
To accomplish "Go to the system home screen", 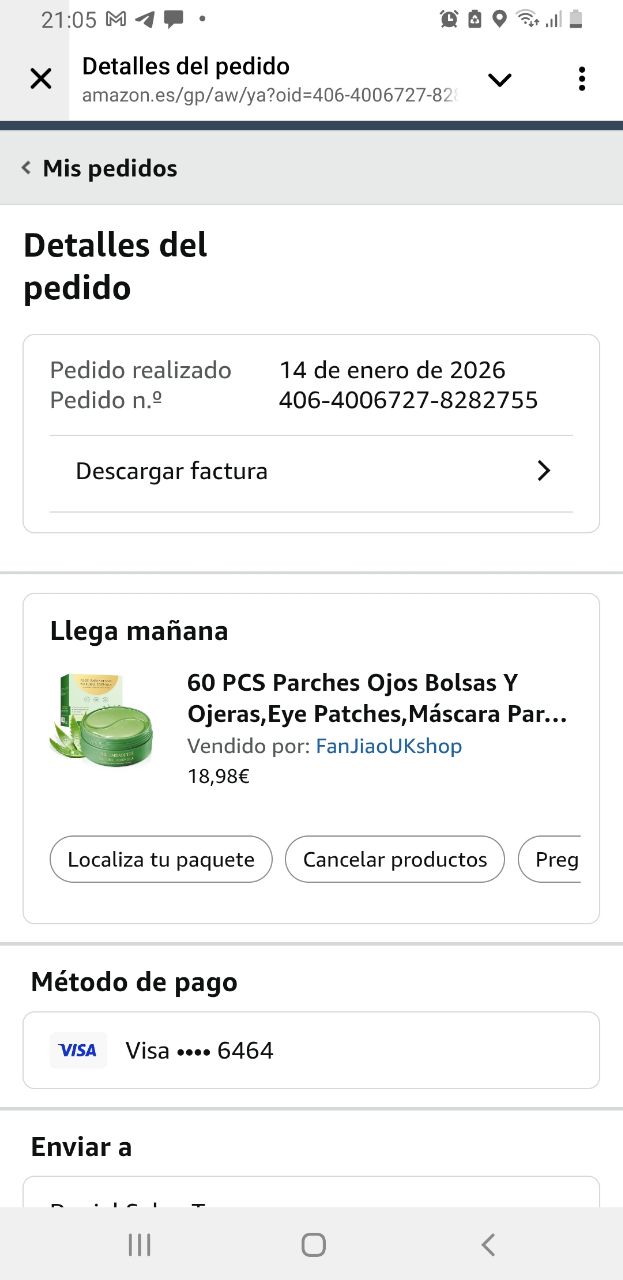I will pos(313,1244).
